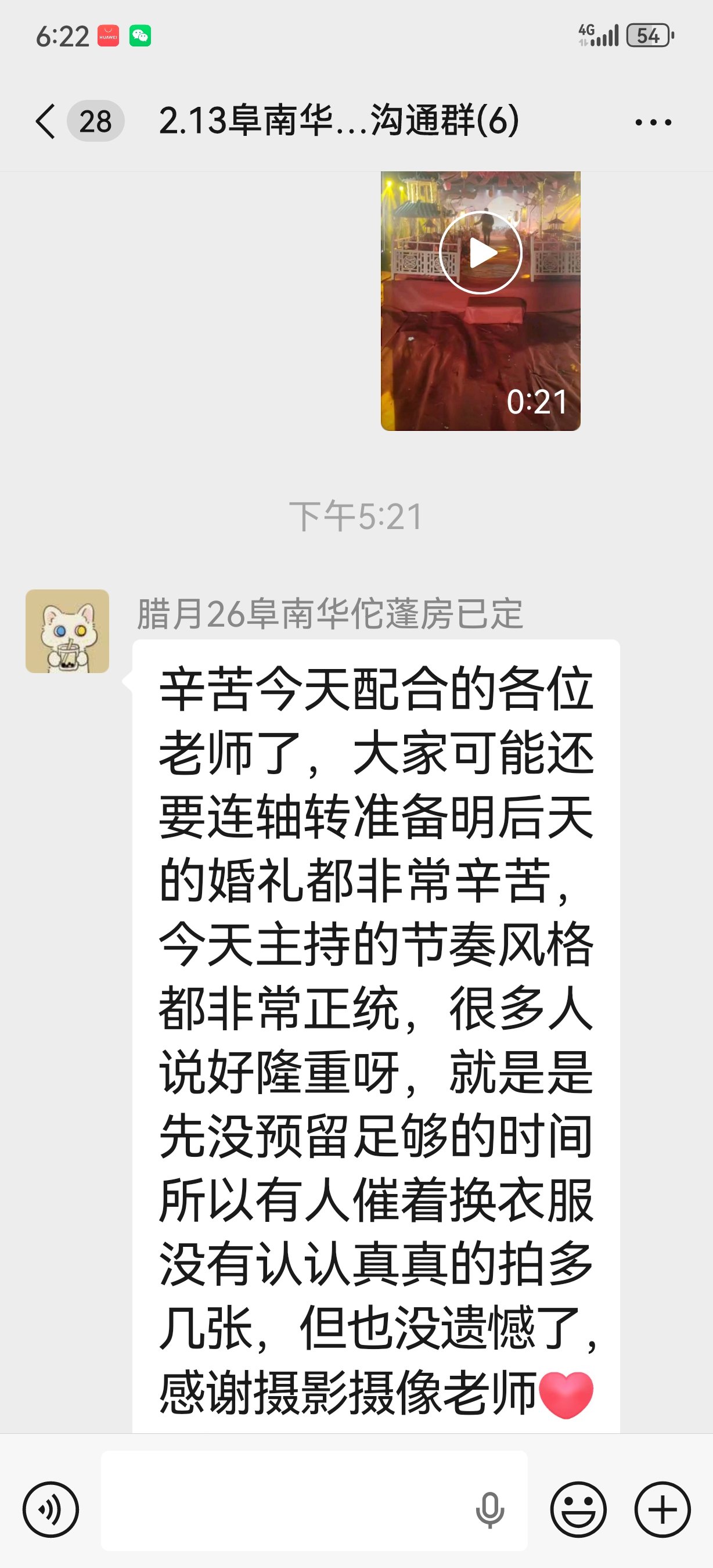
Task: Go back to the chat list
Action: pyautogui.click(x=46, y=121)
